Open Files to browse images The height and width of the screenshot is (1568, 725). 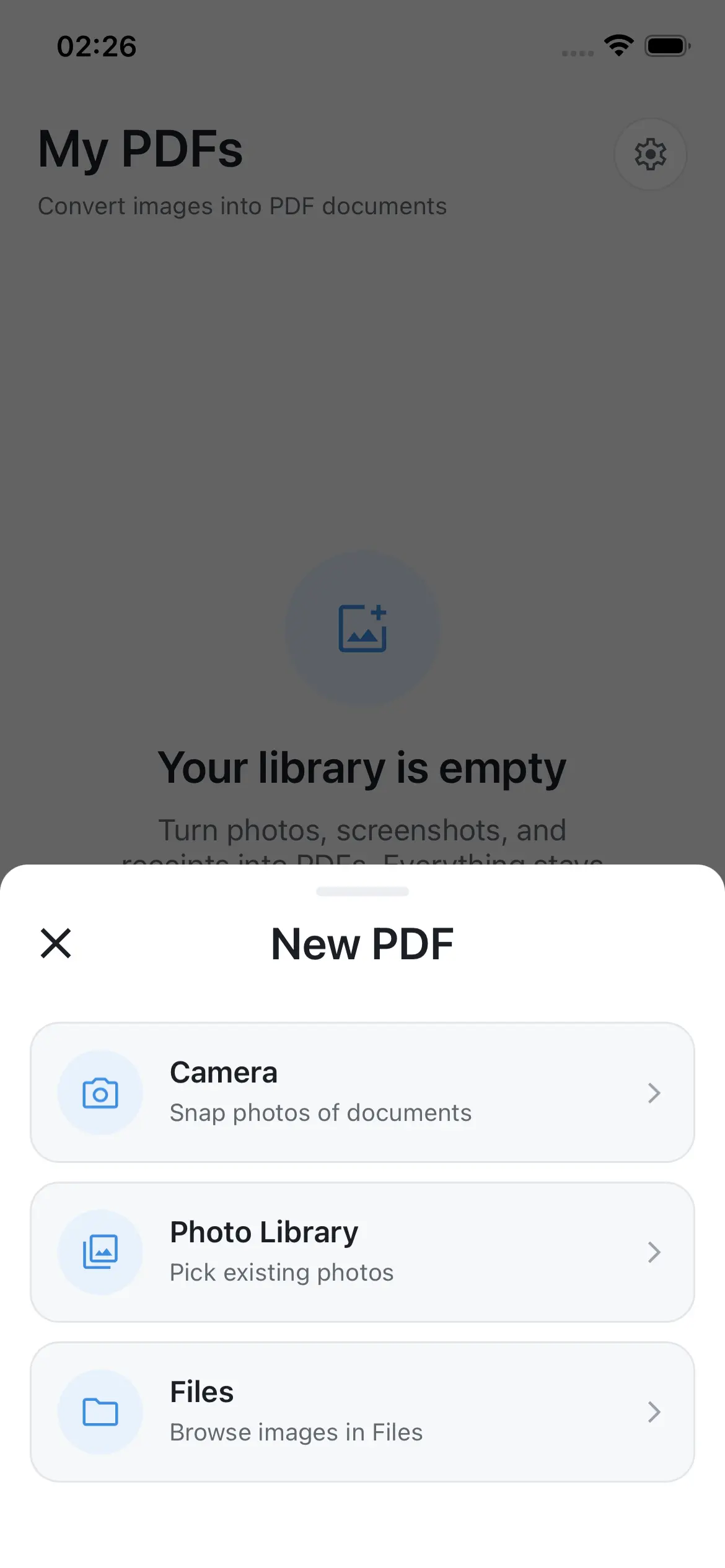click(362, 1412)
